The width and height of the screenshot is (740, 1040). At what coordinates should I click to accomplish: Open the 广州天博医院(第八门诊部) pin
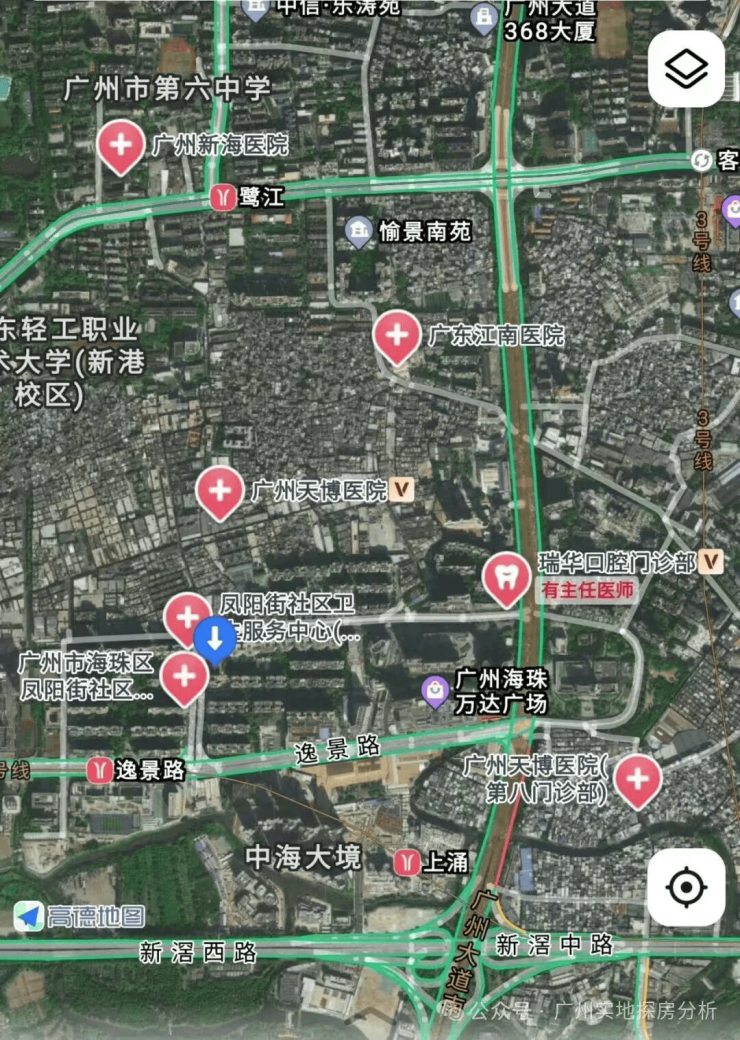tap(638, 779)
